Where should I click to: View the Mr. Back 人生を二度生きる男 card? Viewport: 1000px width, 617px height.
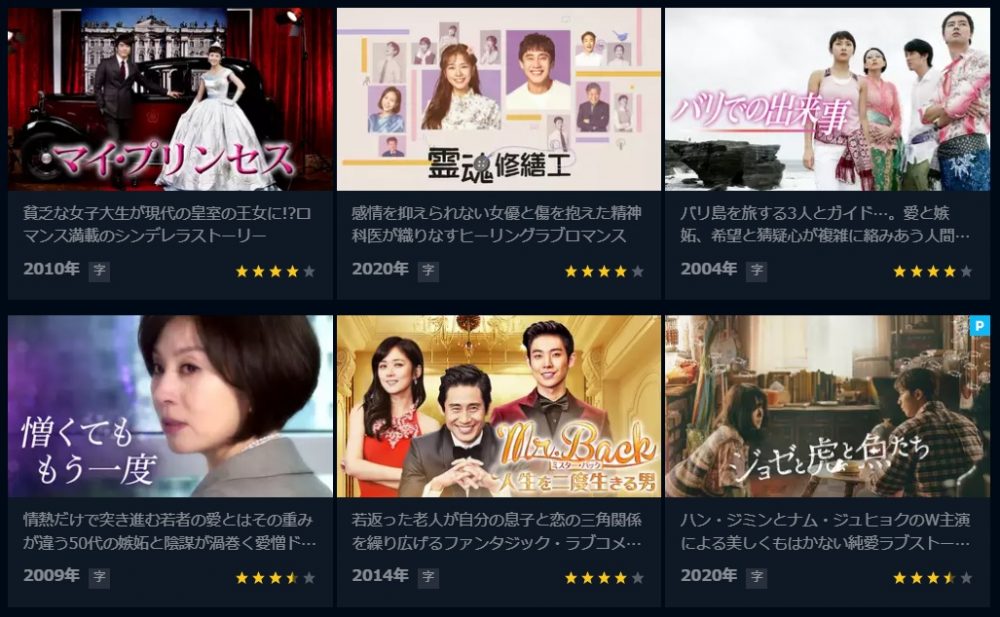pyautogui.click(x=498, y=407)
